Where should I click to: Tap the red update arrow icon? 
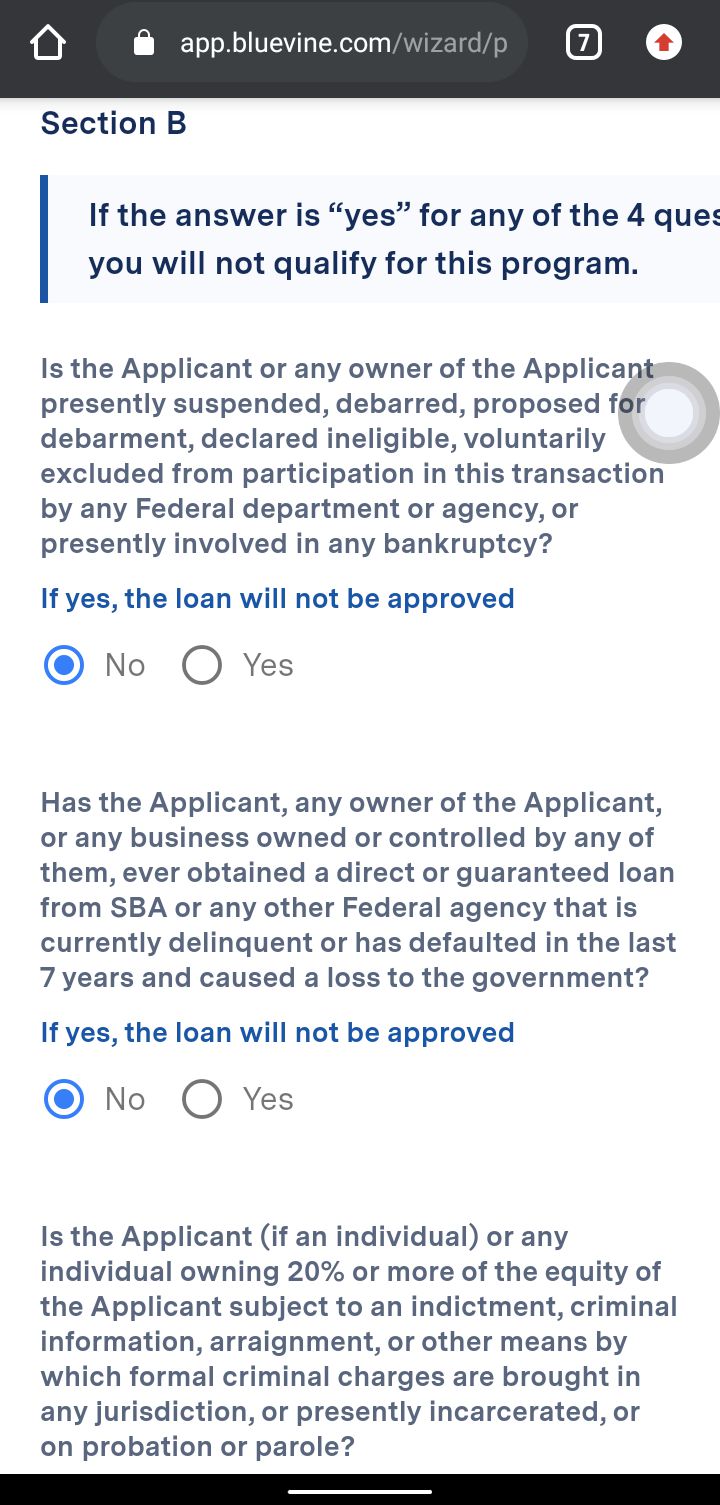pos(664,43)
